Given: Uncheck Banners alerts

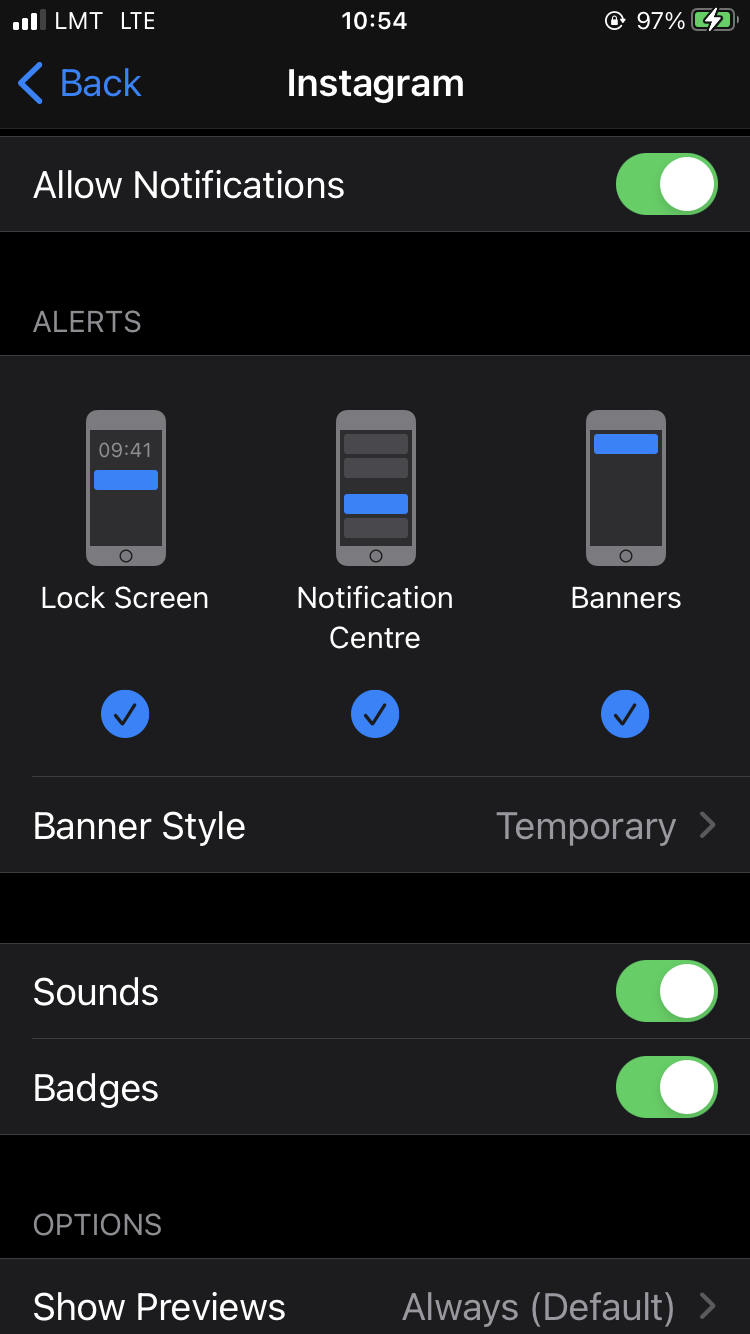Looking at the screenshot, I should tap(625, 714).
